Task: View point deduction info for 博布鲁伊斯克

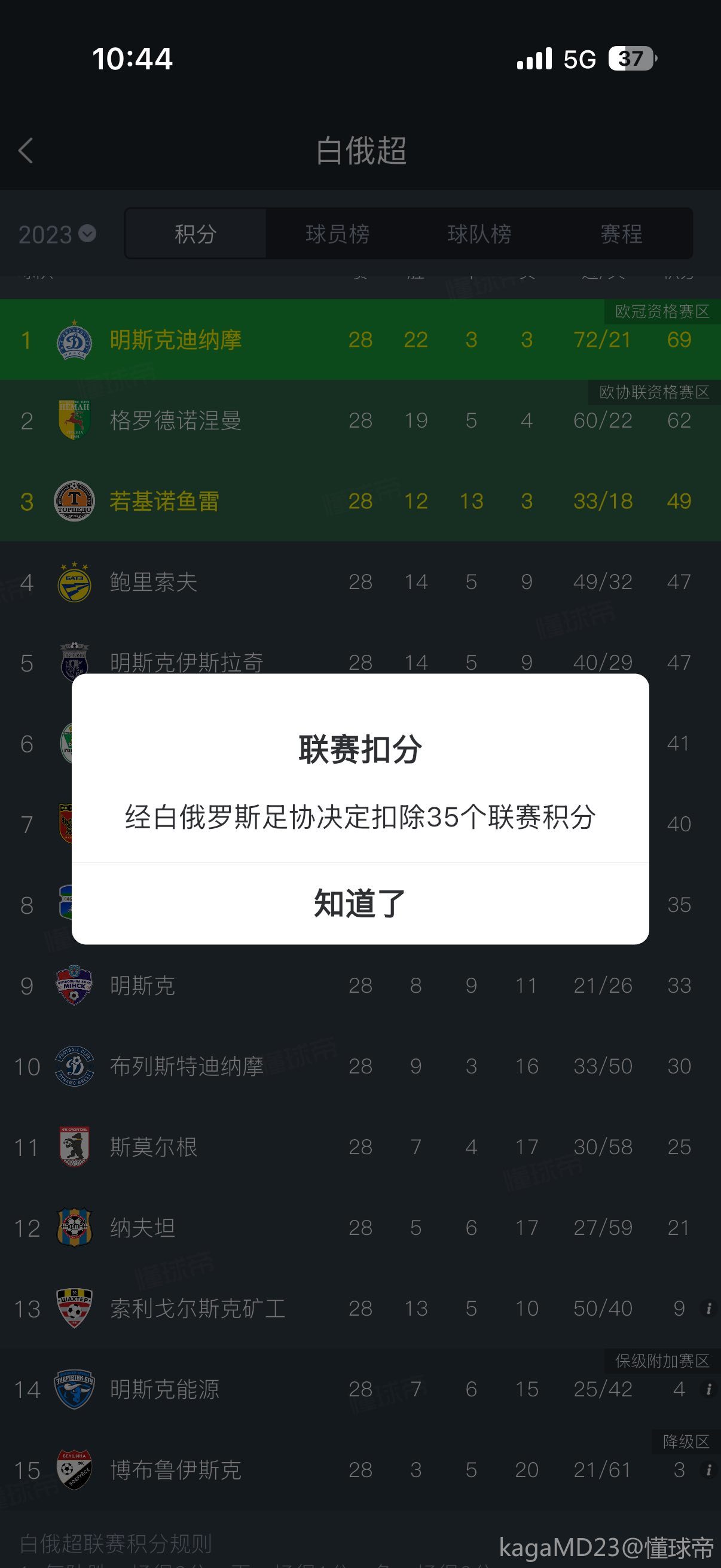Action: tap(708, 1470)
